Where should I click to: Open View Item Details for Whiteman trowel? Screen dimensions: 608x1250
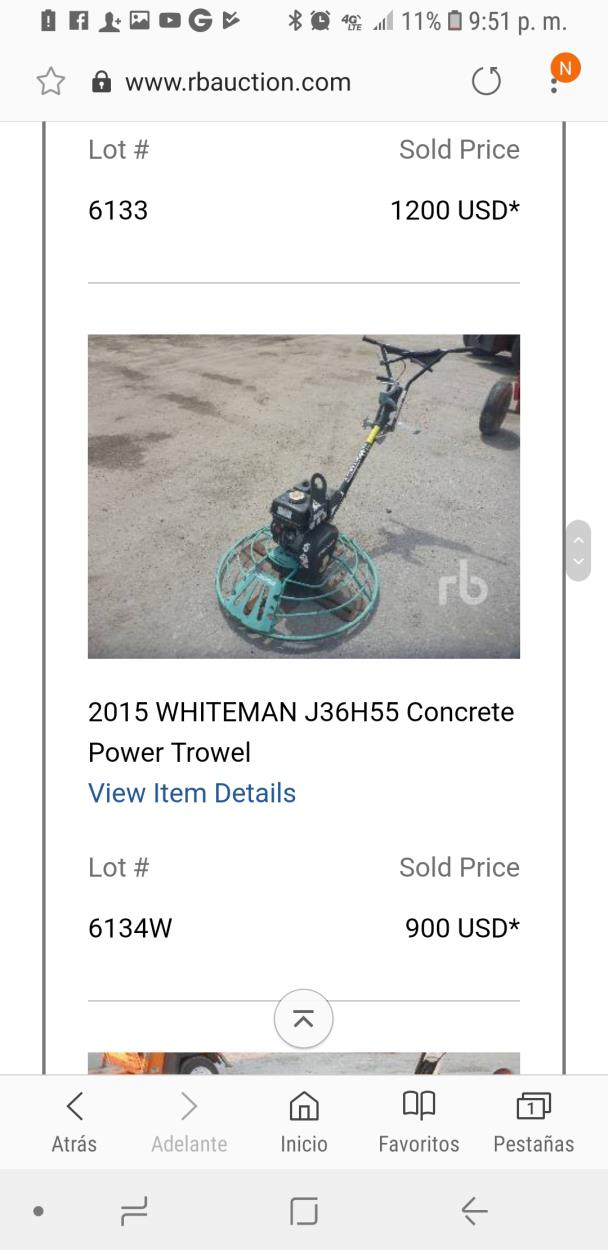click(192, 793)
